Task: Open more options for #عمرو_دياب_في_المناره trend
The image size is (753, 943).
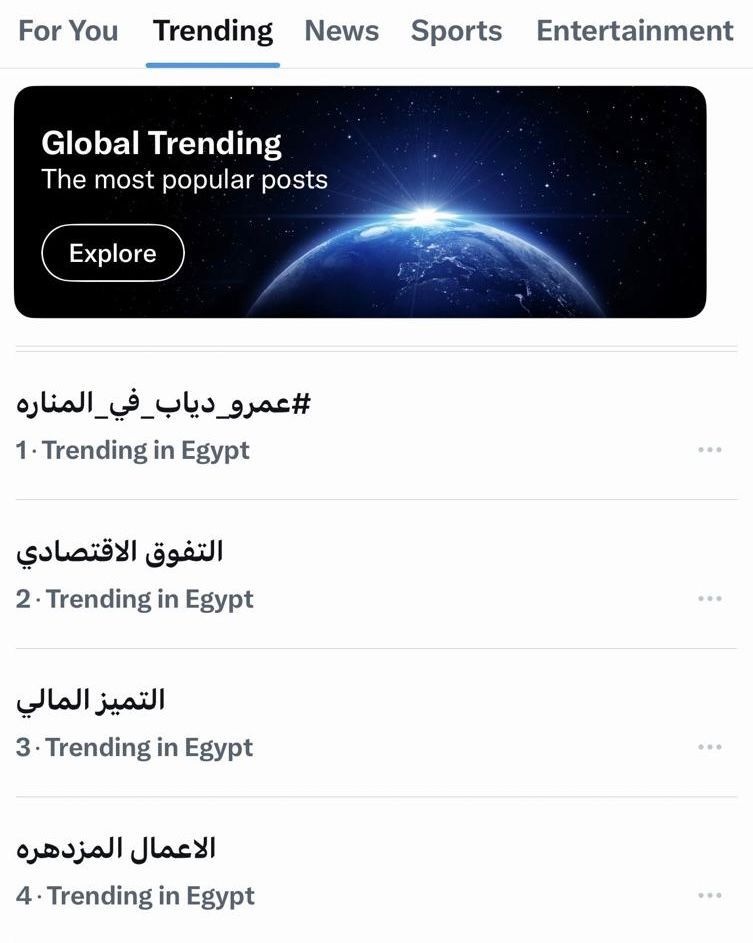Action: pyautogui.click(x=709, y=450)
